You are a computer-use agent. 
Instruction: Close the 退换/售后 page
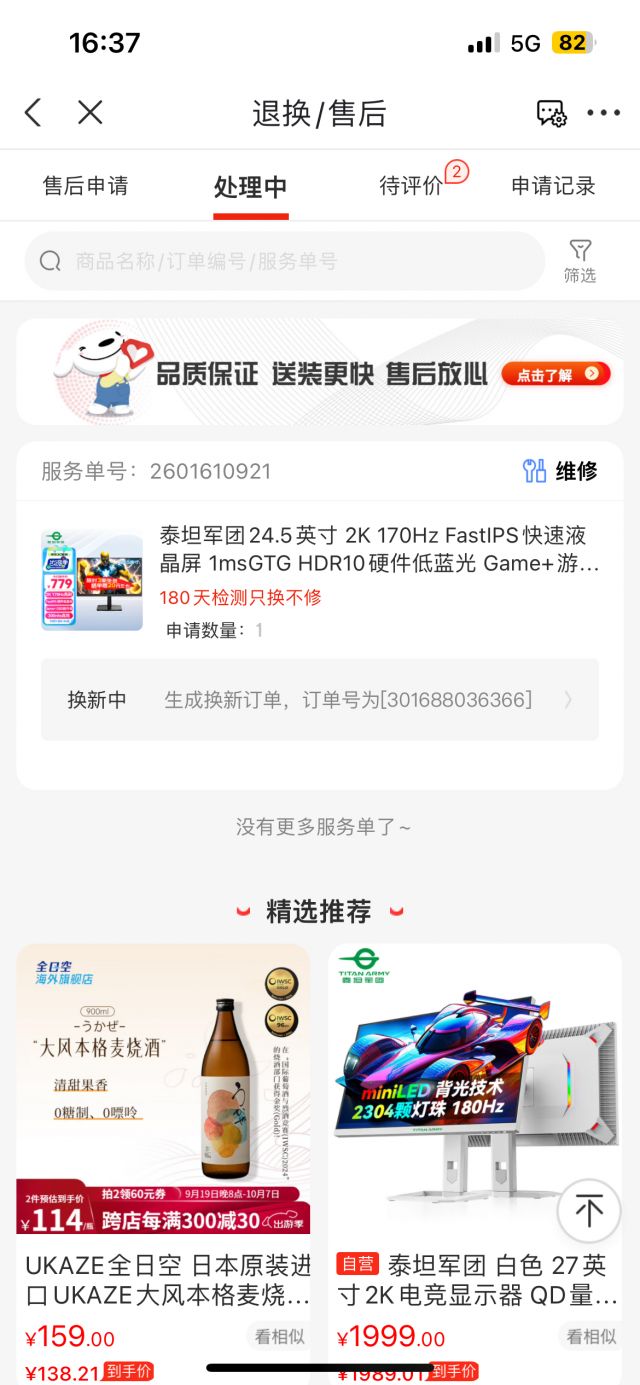click(90, 112)
